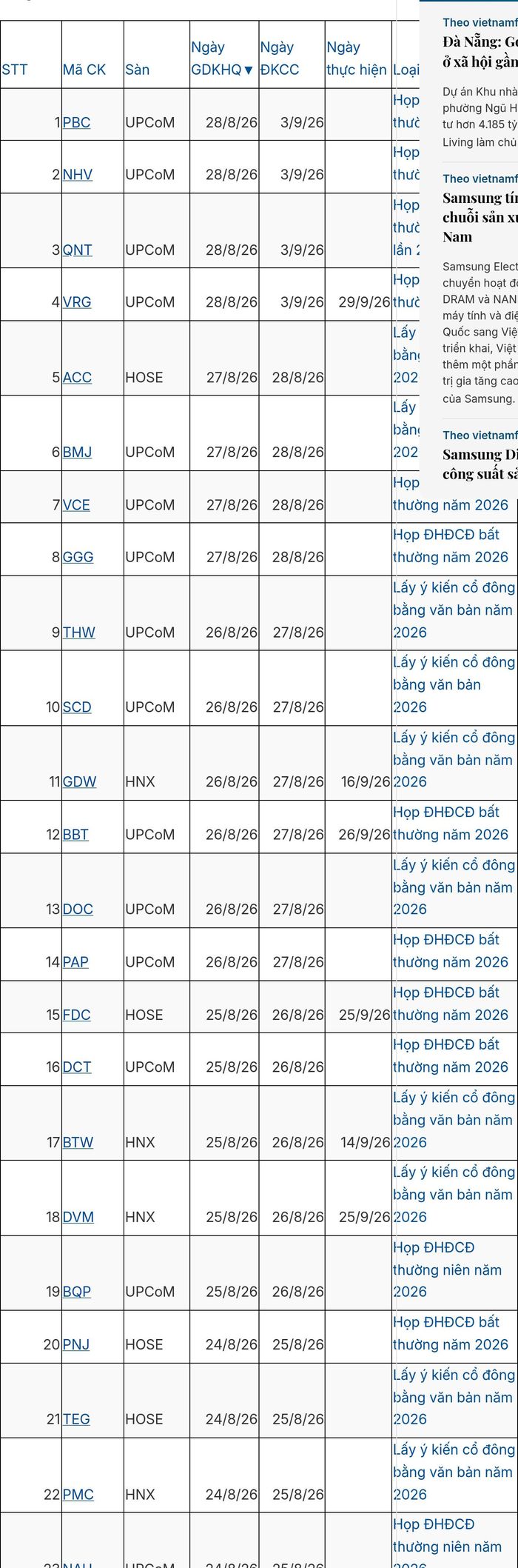
Task: Sort by the Ngày ĐKCC column header
Action: 280,59
